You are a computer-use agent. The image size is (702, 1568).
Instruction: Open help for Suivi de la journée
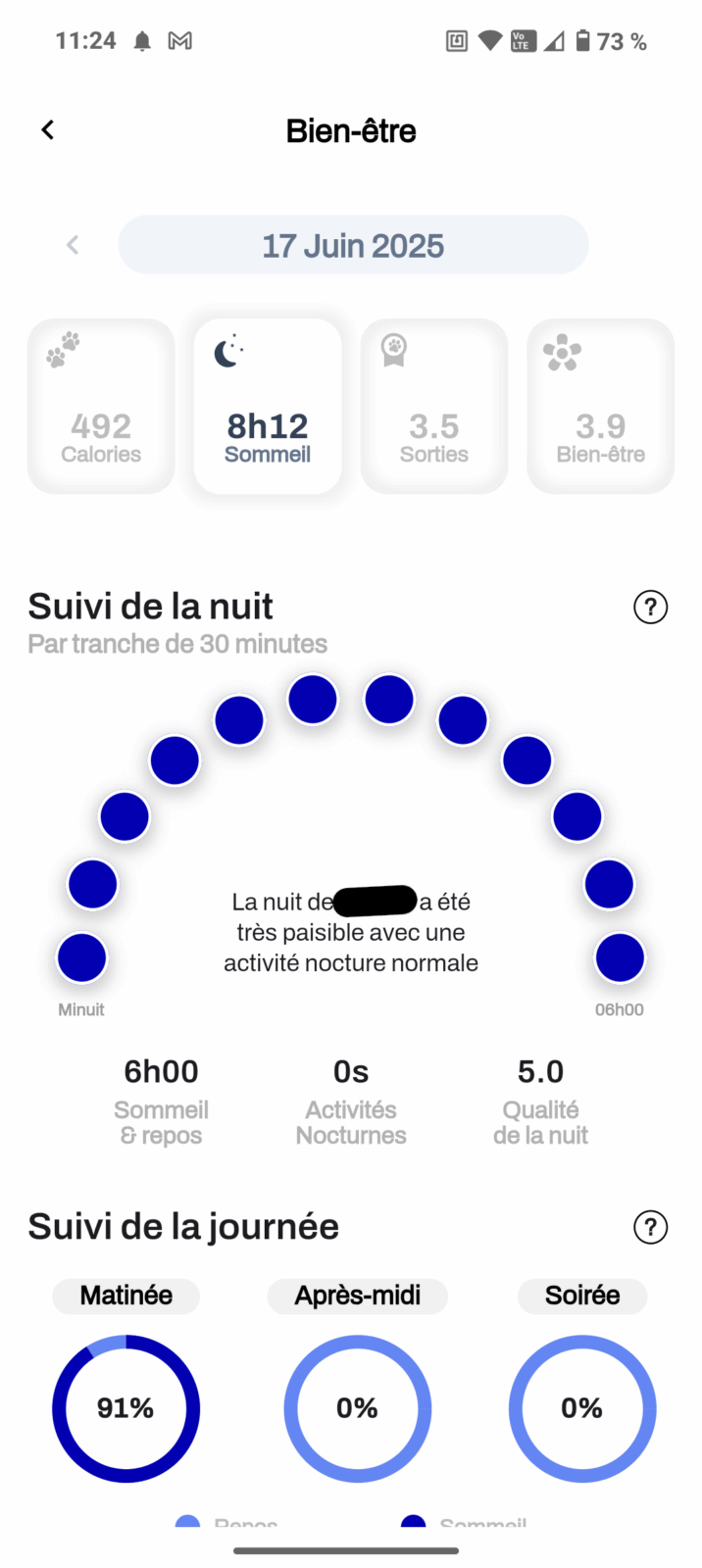tap(651, 1227)
